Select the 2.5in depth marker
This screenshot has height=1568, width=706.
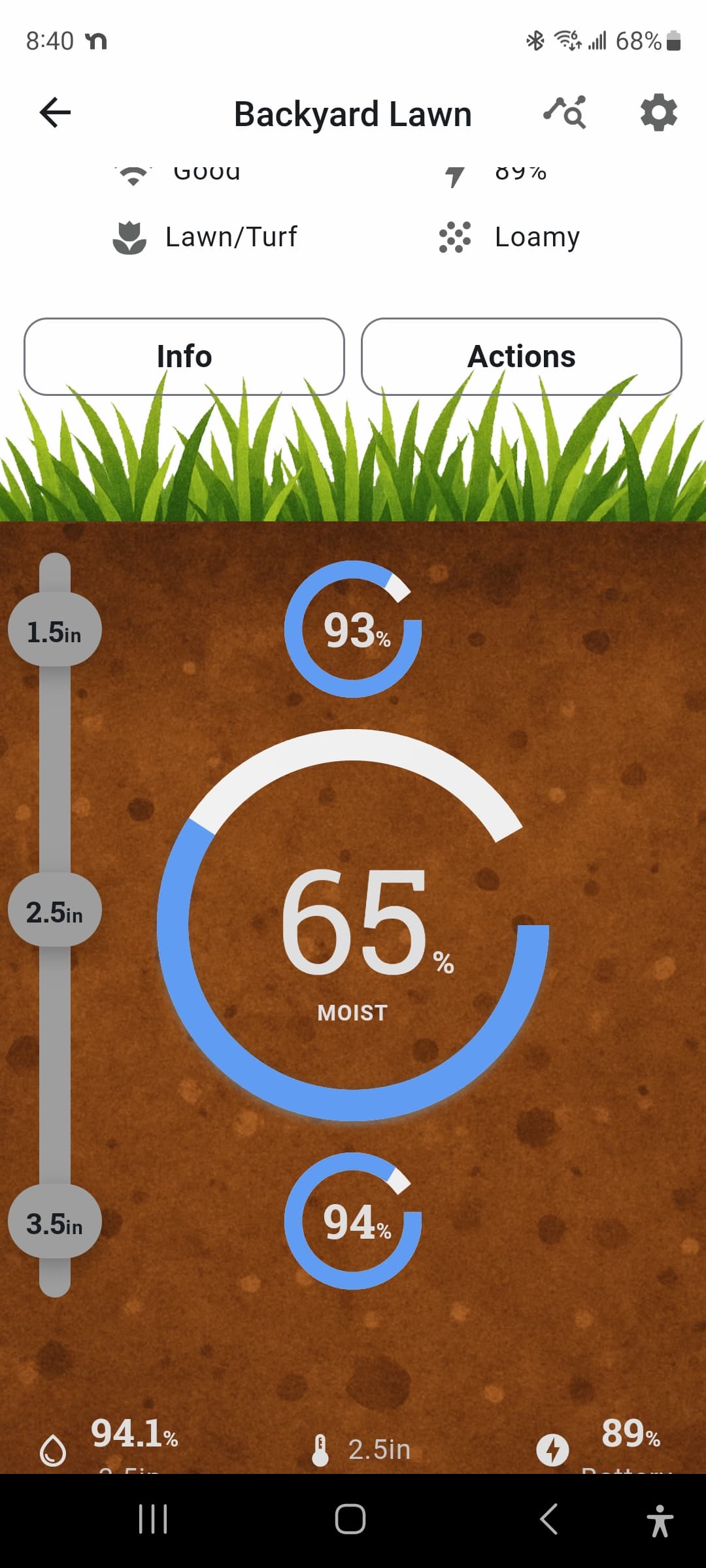55,911
